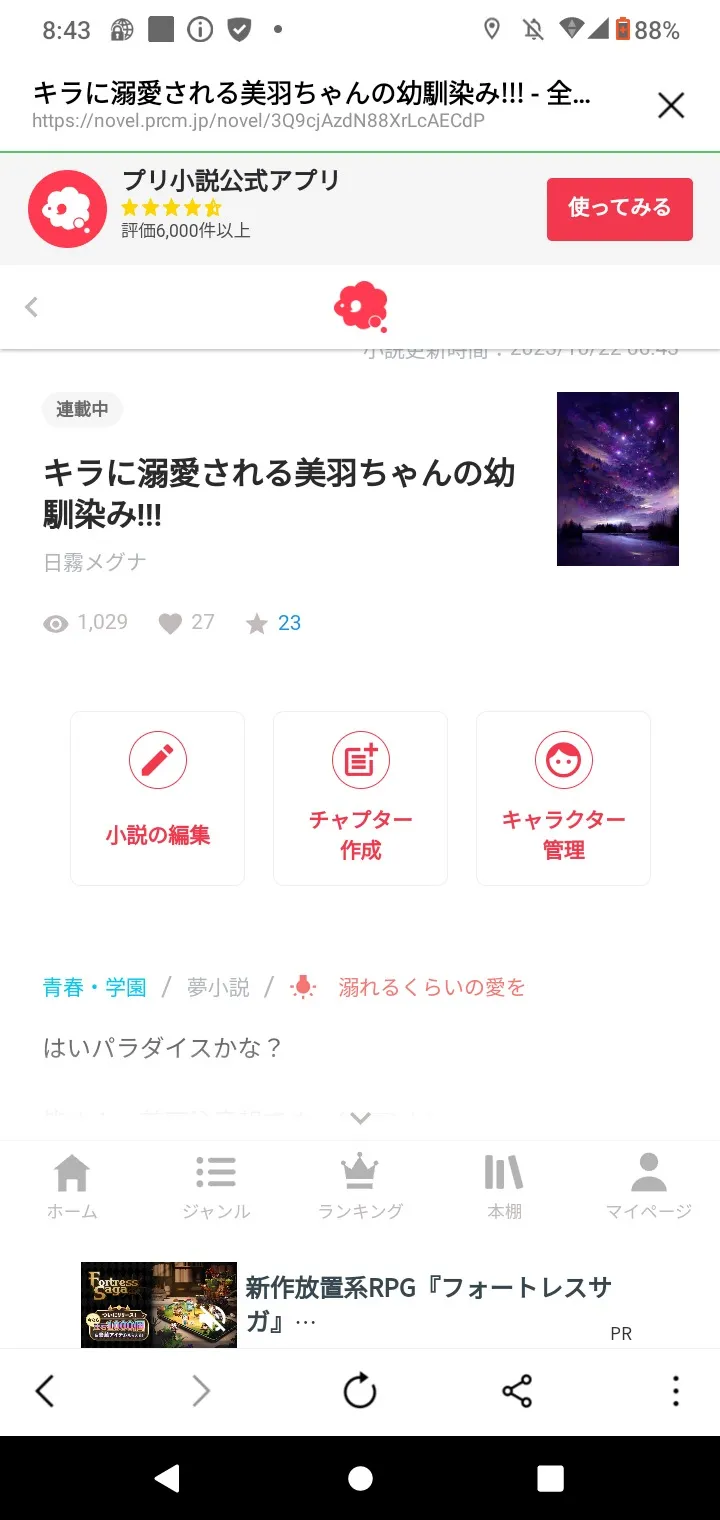This screenshot has height=1520, width=720.
Task: Expand the novel description chevron
Action: (x=360, y=1119)
